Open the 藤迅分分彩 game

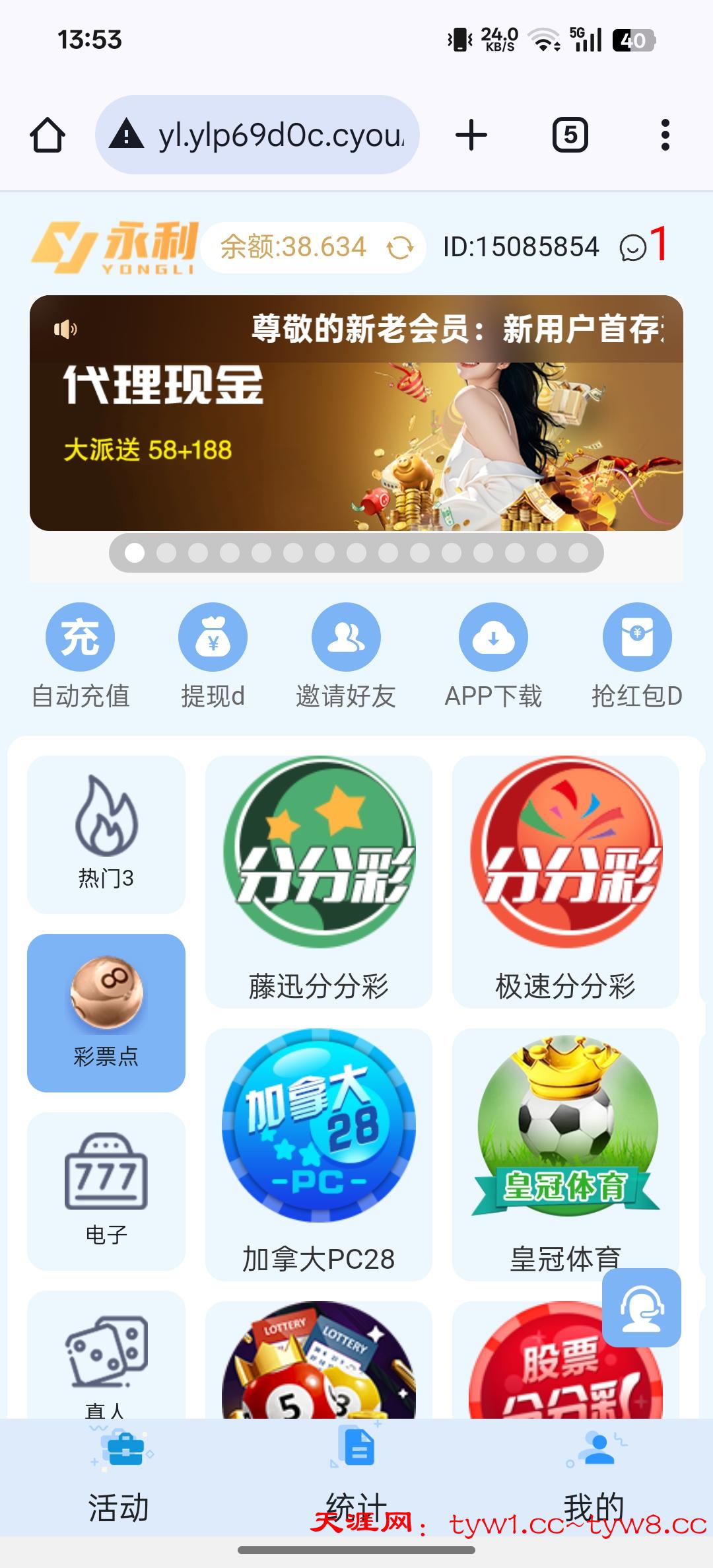pos(319,882)
